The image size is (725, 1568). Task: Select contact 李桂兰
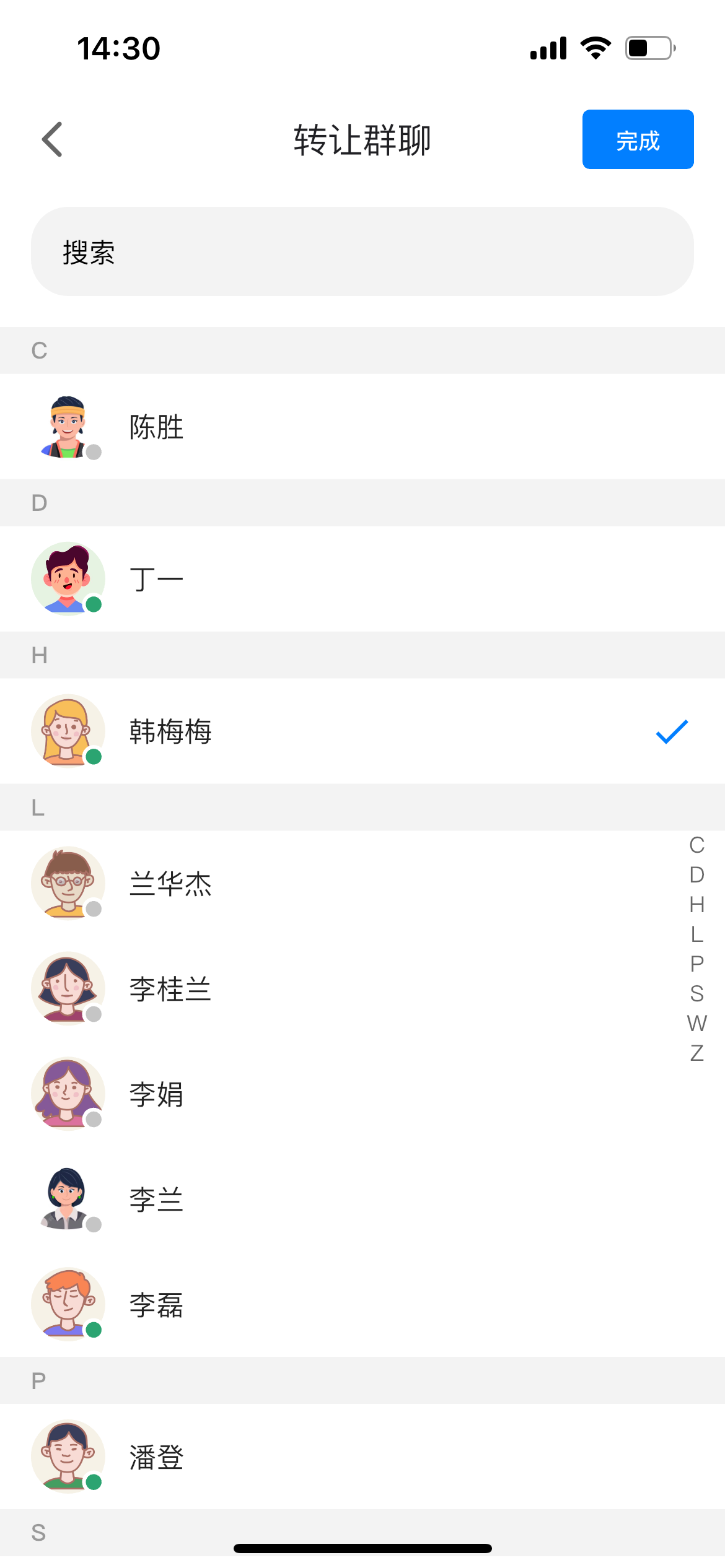click(x=362, y=989)
